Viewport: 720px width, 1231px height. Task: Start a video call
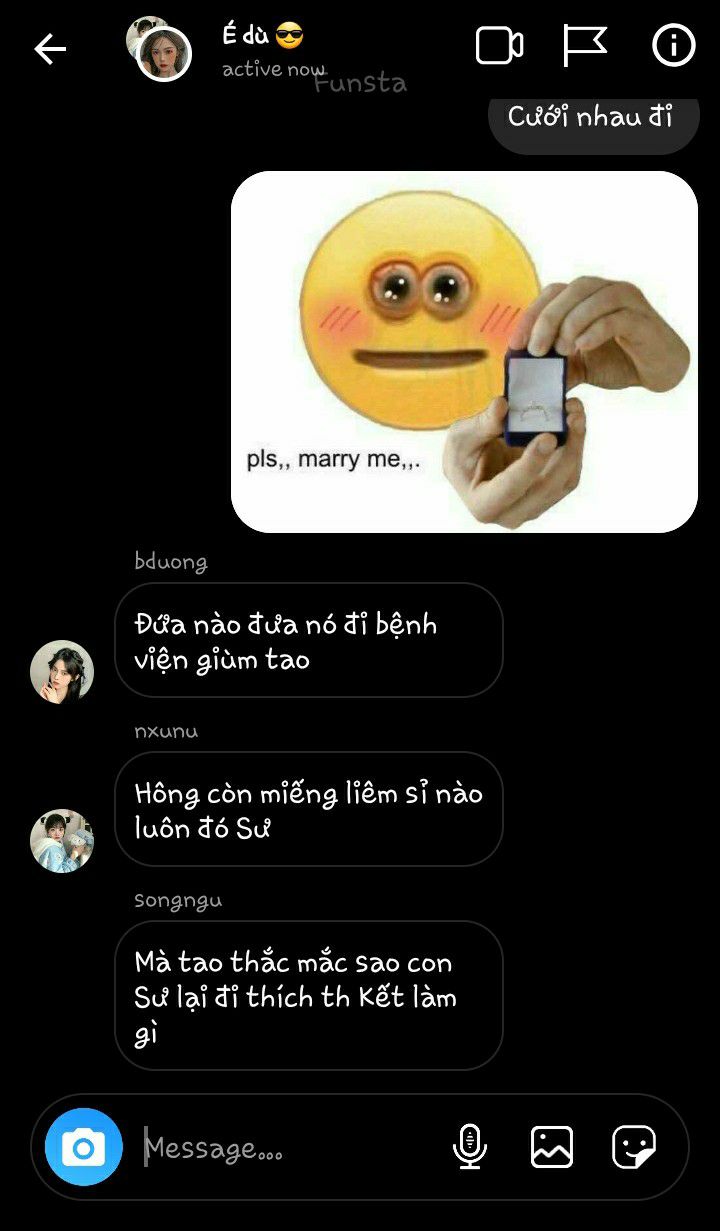pos(499,46)
